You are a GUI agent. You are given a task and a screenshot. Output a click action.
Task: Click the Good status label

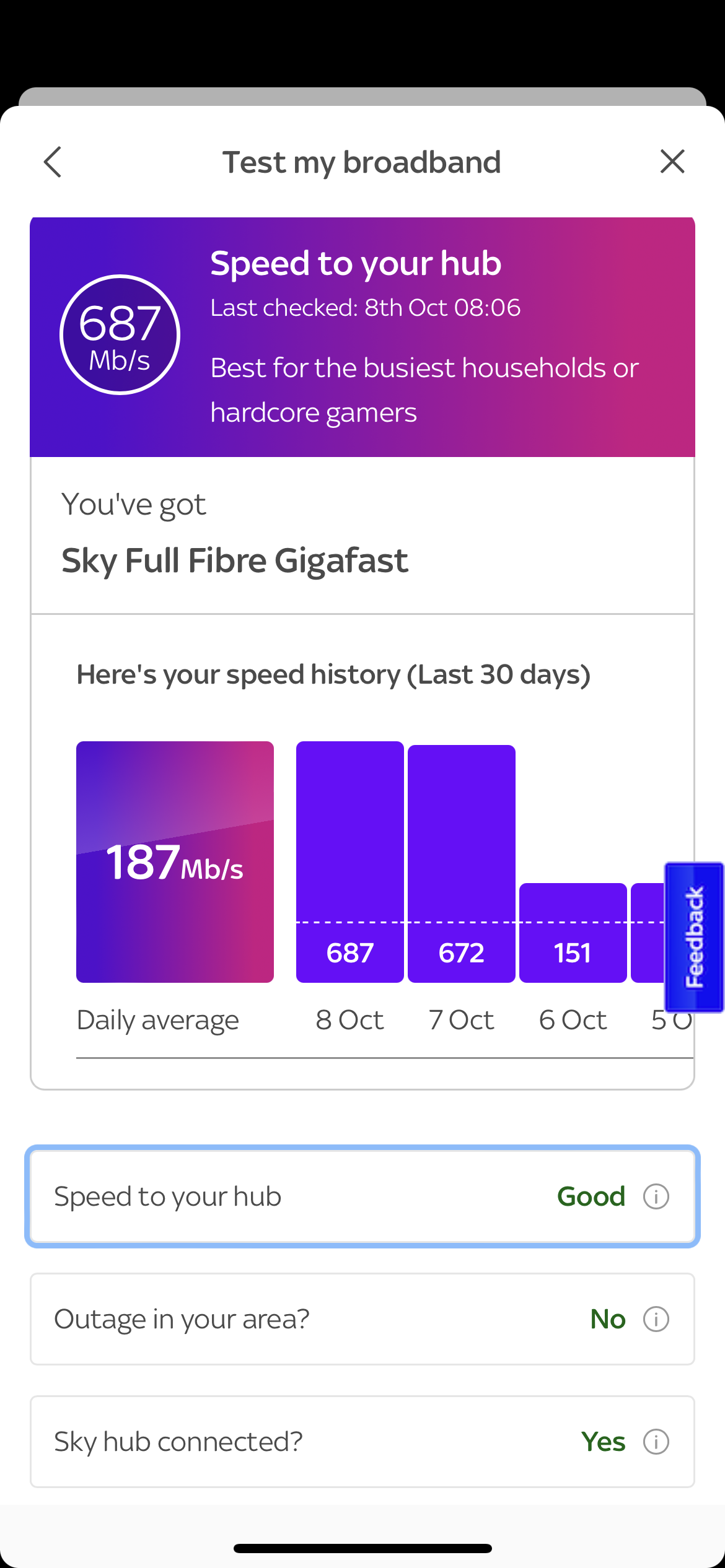(591, 1196)
